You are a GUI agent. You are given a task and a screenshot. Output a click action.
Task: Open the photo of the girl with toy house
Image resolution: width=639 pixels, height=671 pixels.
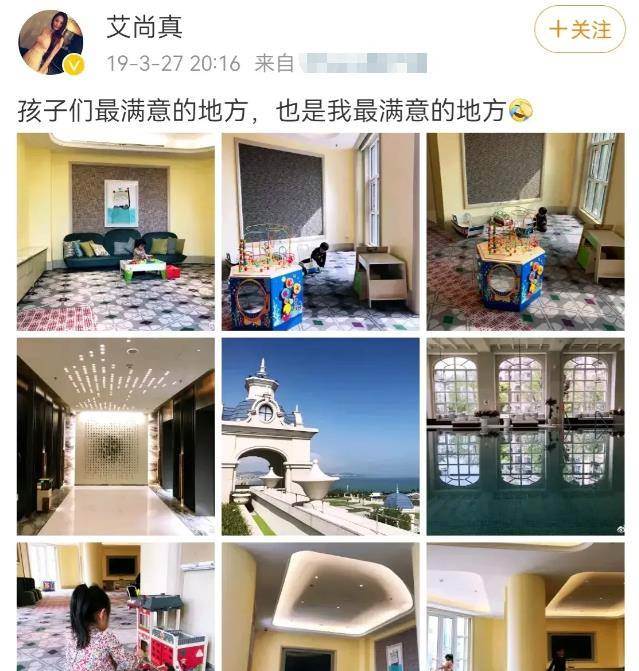116,606
